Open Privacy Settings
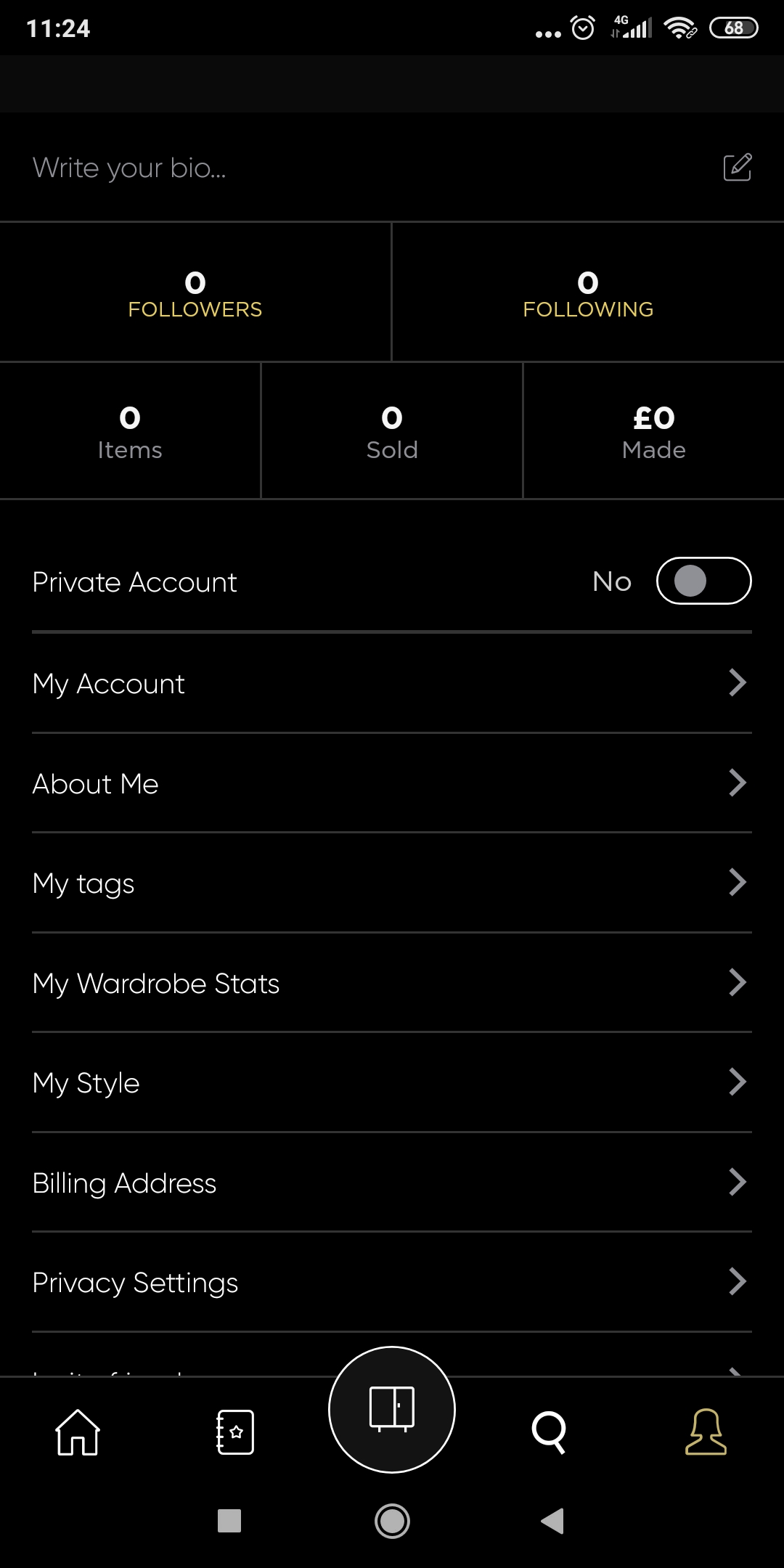 point(392,1282)
